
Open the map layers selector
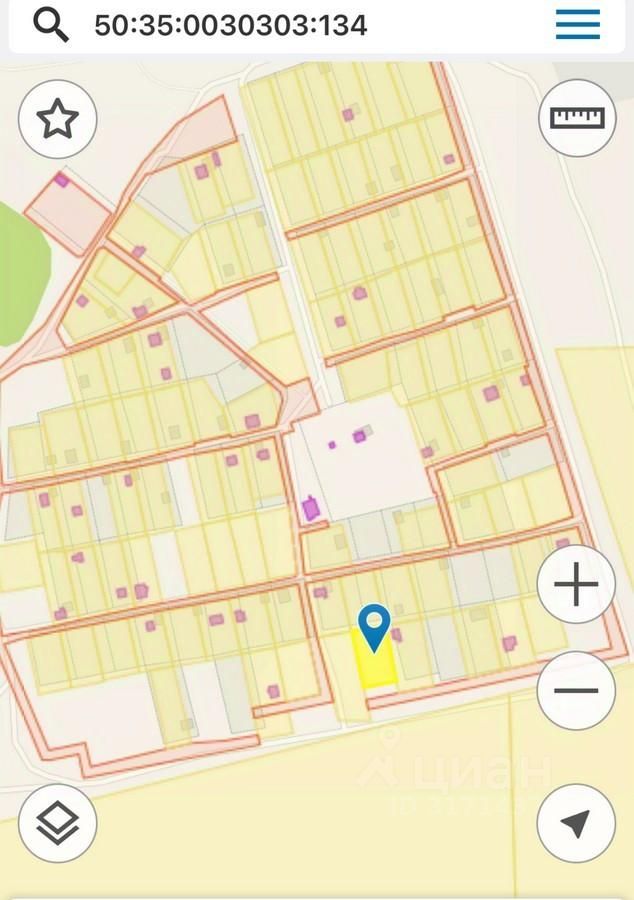[x=58, y=823]
